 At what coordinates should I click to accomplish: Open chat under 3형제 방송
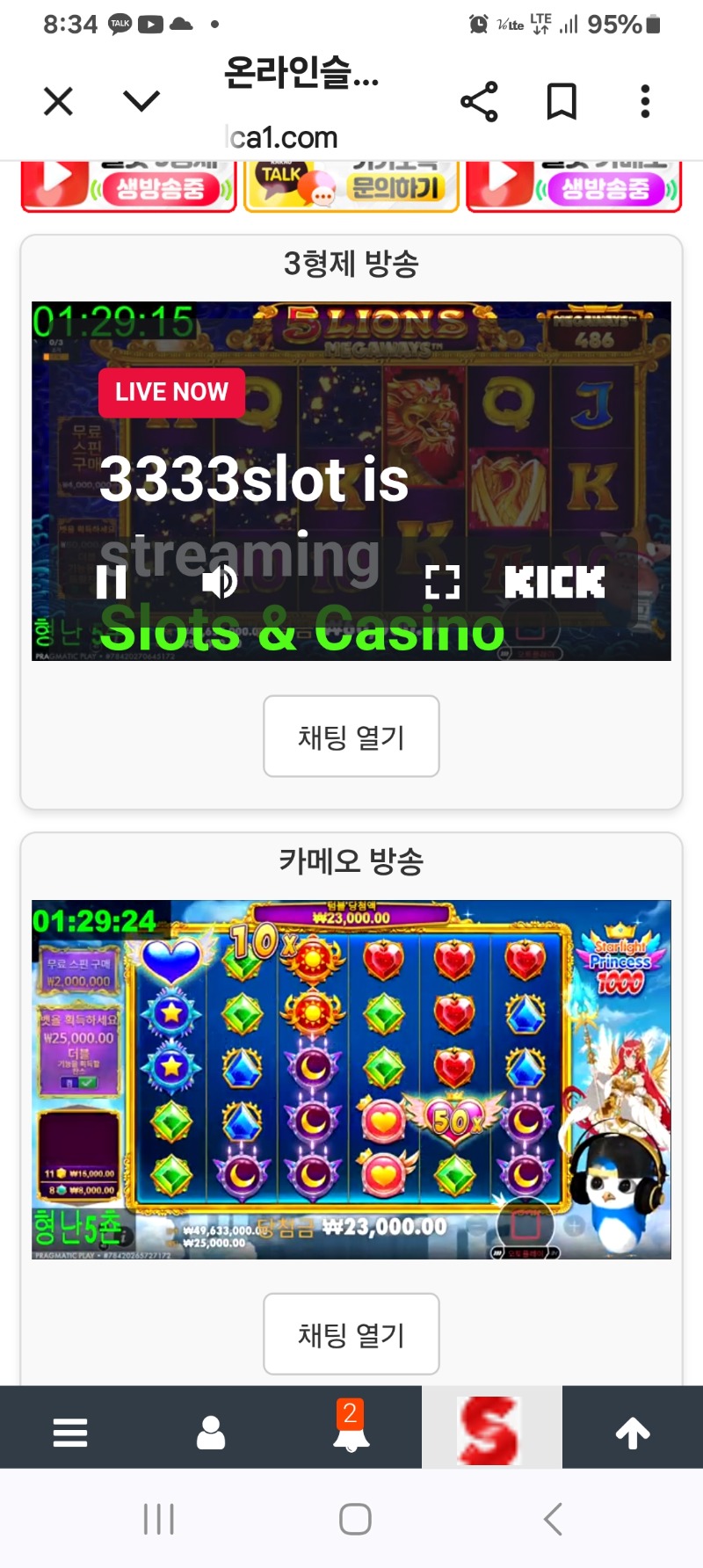351,737
